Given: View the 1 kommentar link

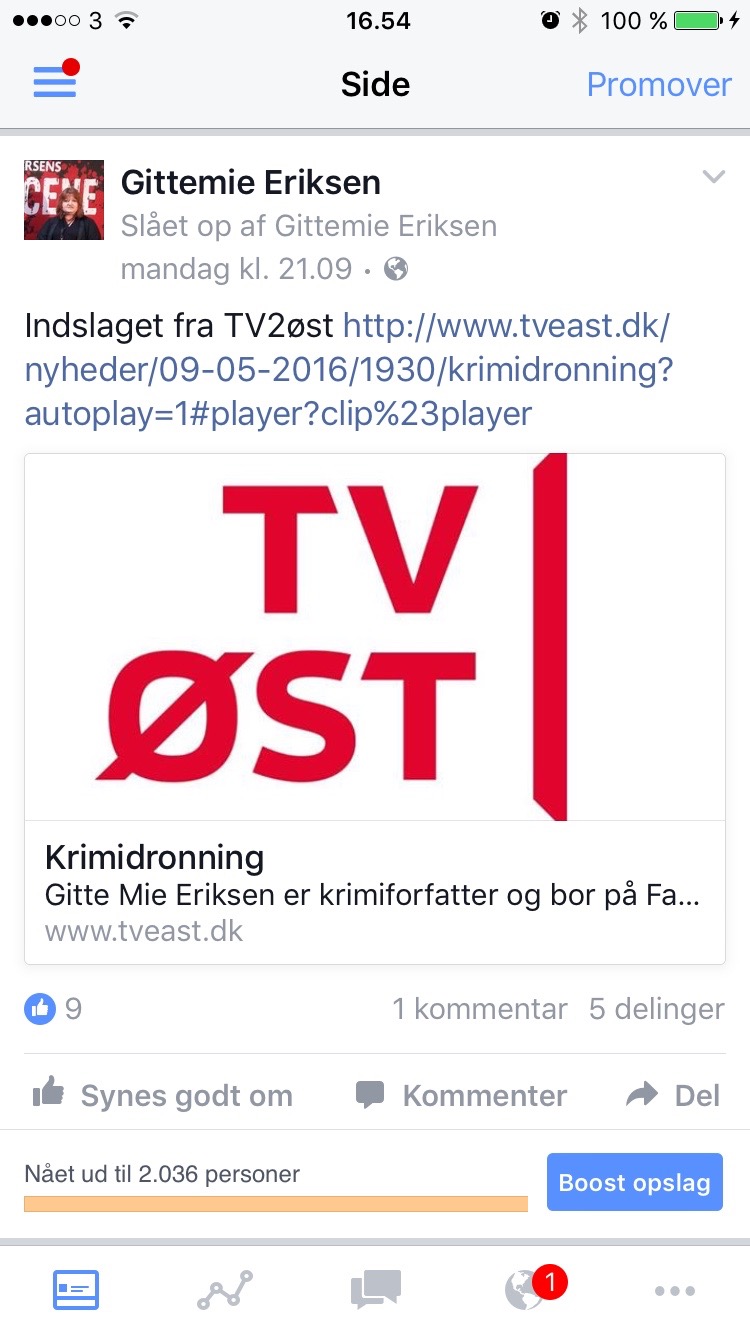Looking at the screenshot, I should click(479, 1009).
